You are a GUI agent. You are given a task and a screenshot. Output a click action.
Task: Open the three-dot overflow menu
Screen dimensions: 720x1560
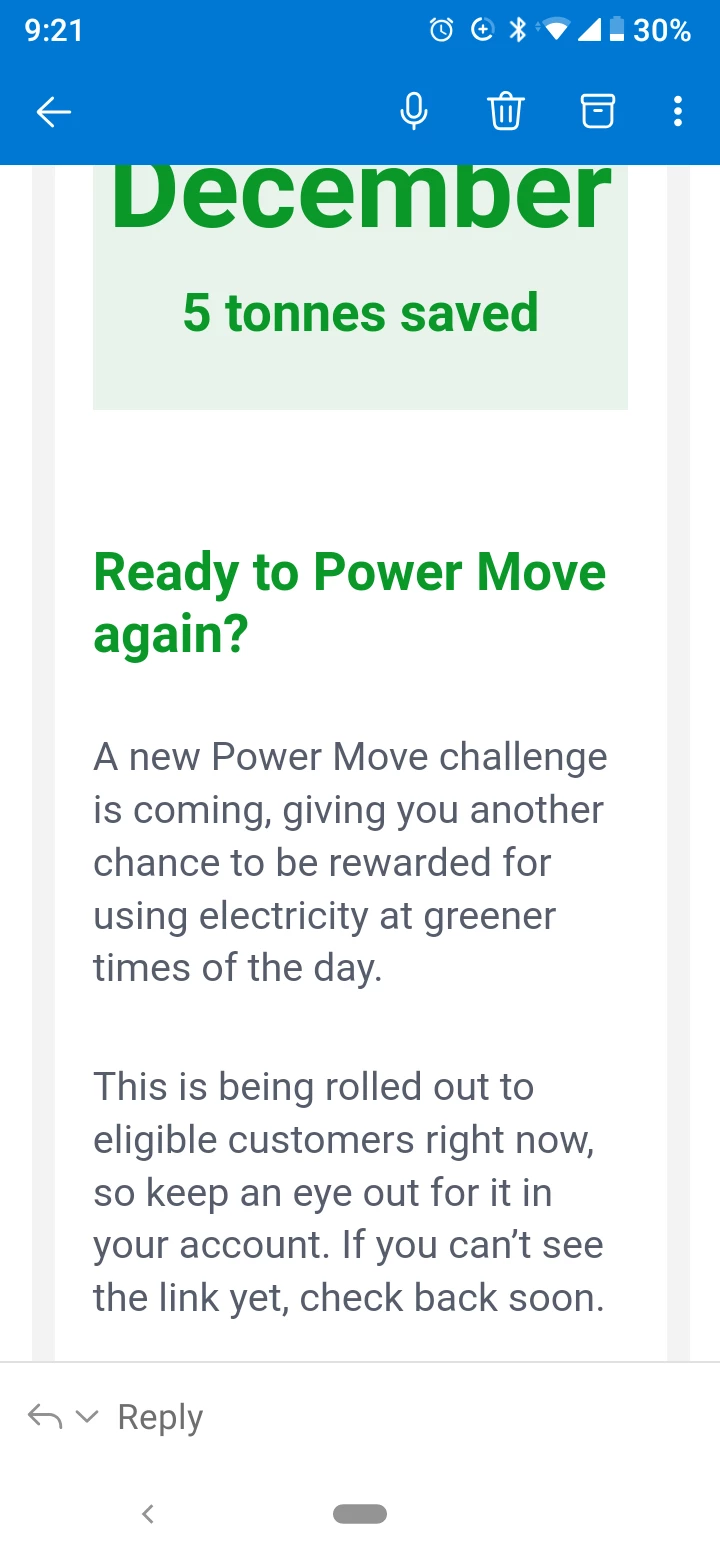678,112
